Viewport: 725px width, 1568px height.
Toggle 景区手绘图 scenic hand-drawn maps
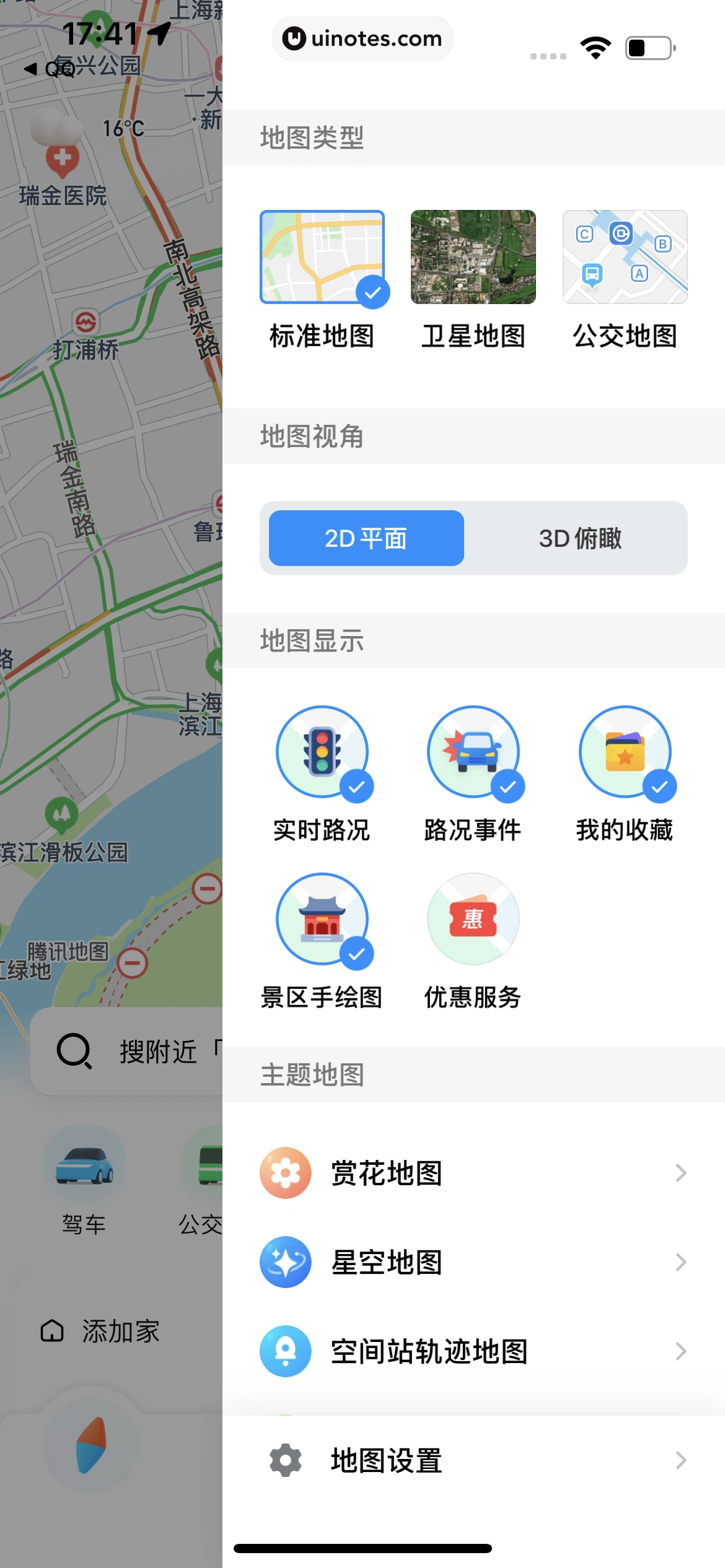tap(322, 919)
